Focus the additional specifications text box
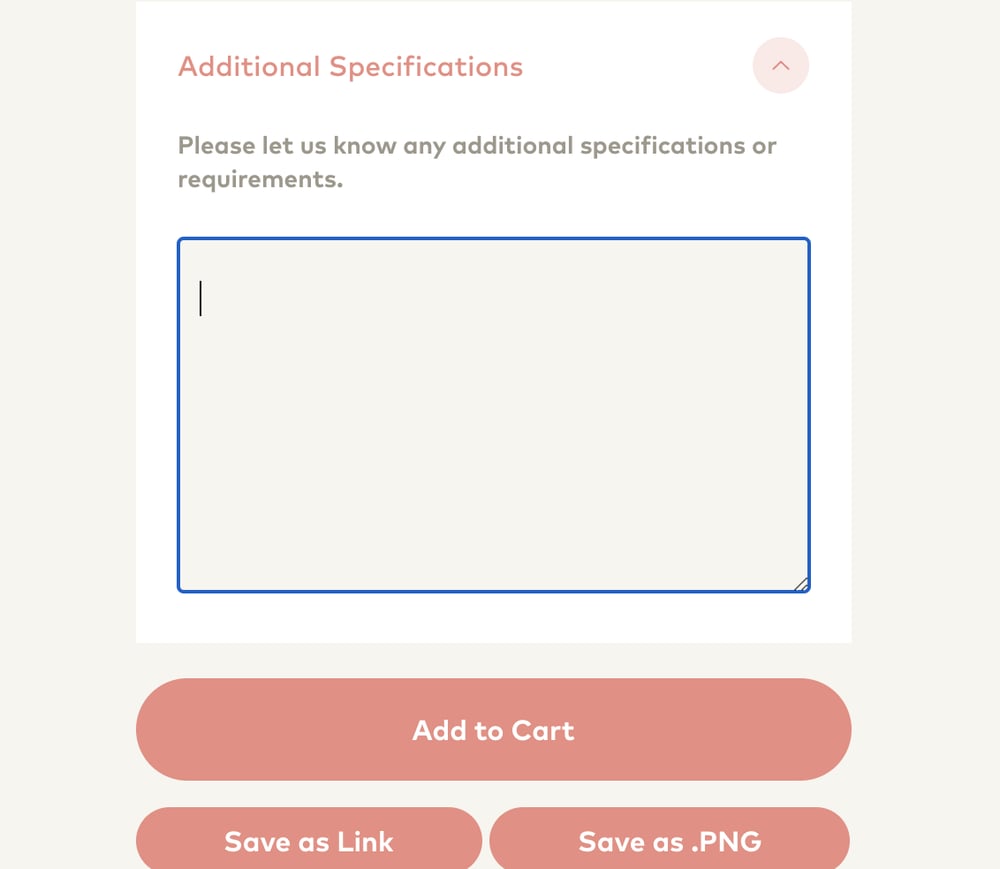Image resolution: width=1000 pixels, height=869 pixels. click(x=493, y=415)
